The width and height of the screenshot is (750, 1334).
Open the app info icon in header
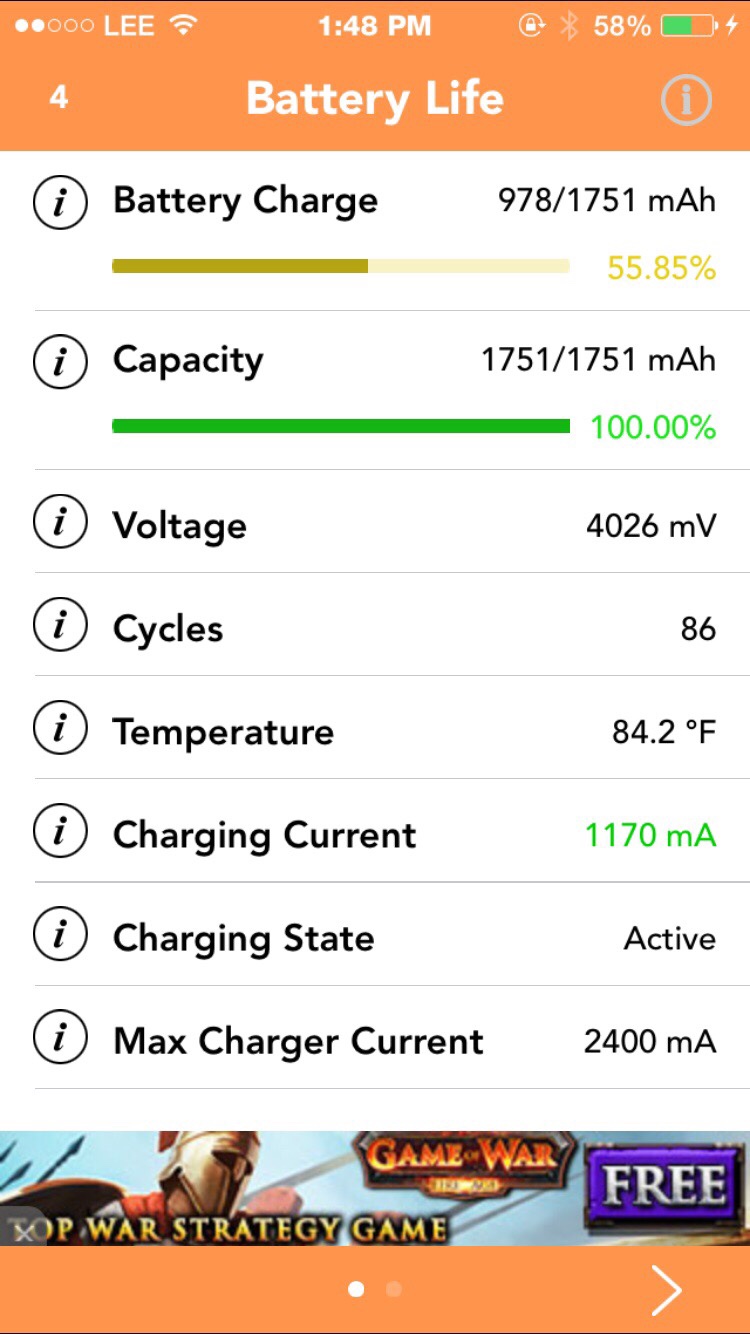686,100
